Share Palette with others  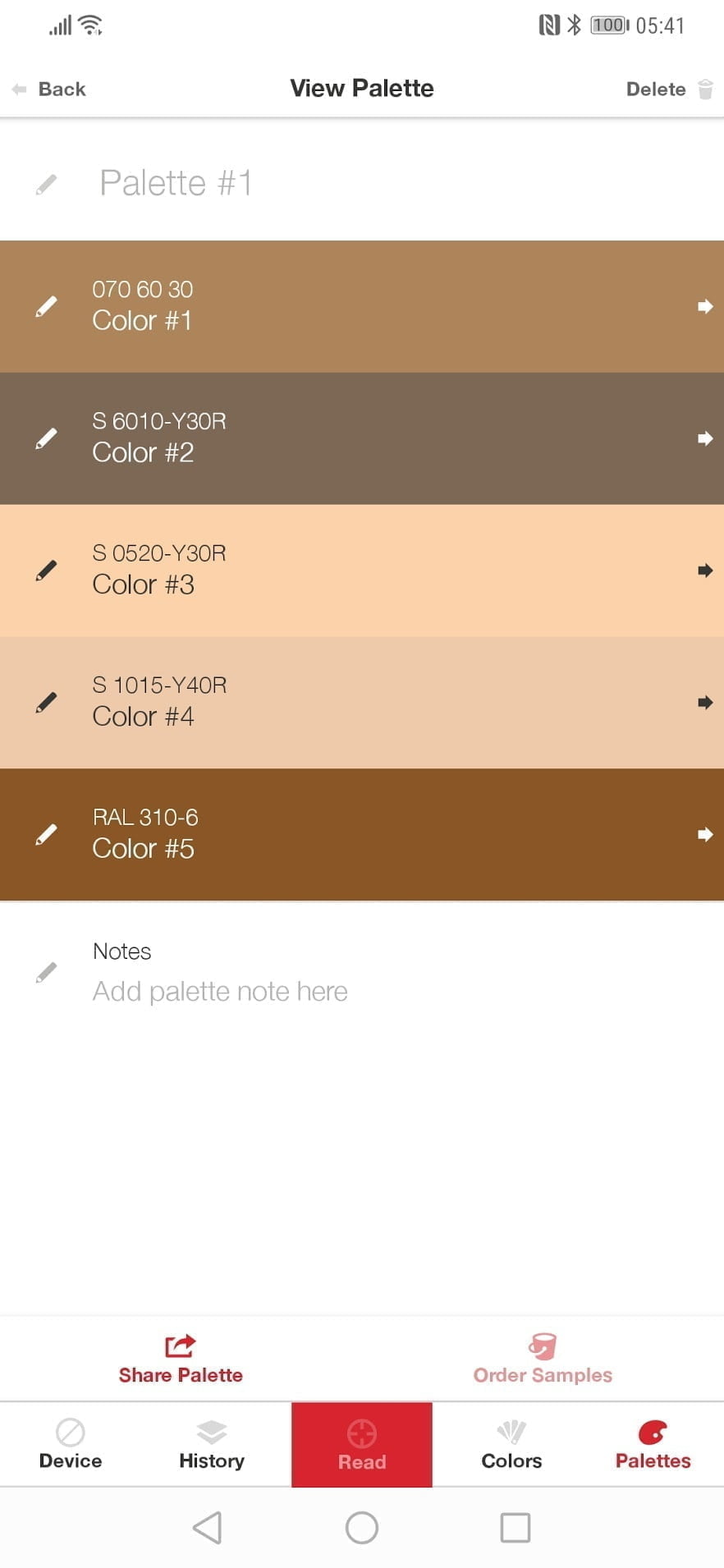point(181,1359)
